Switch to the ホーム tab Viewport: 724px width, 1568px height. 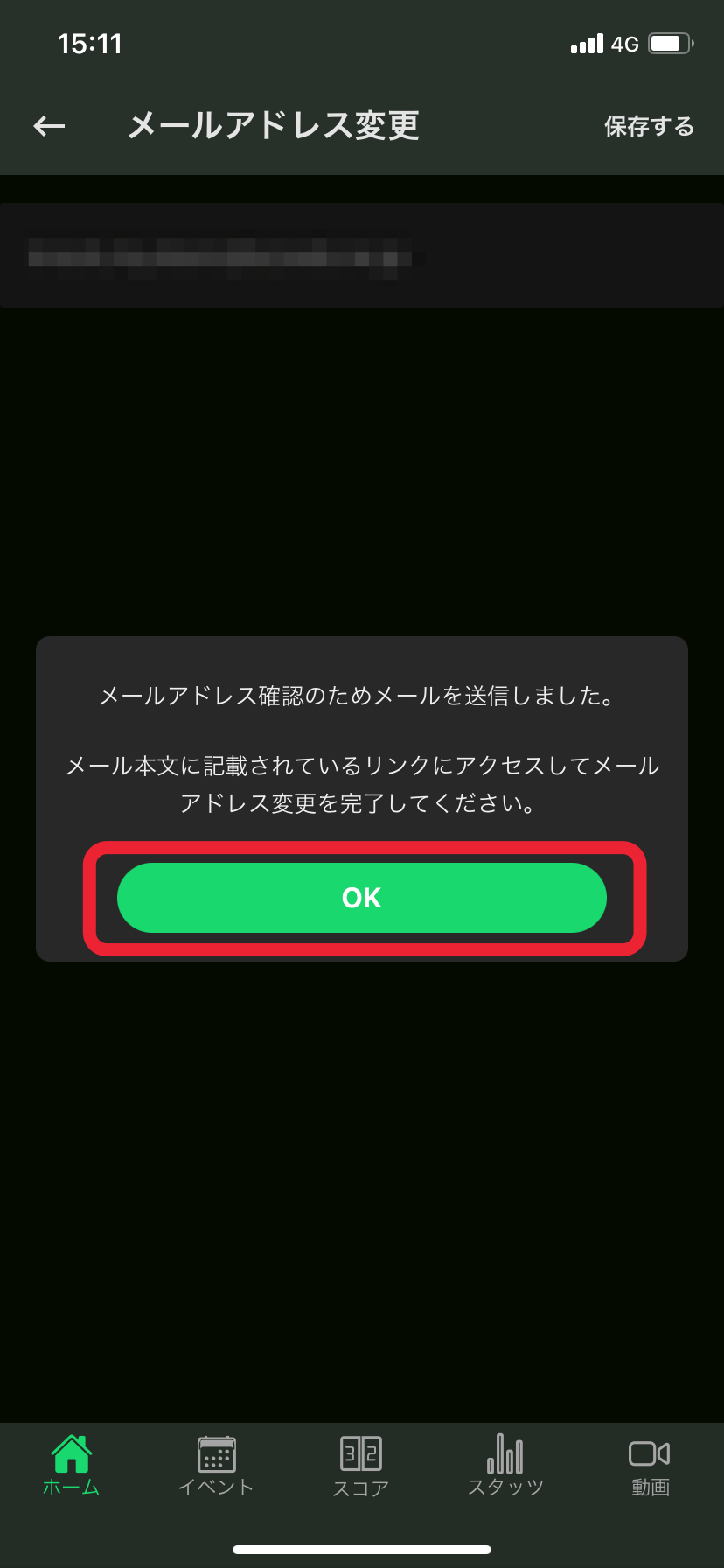(x=72, y=1466)
